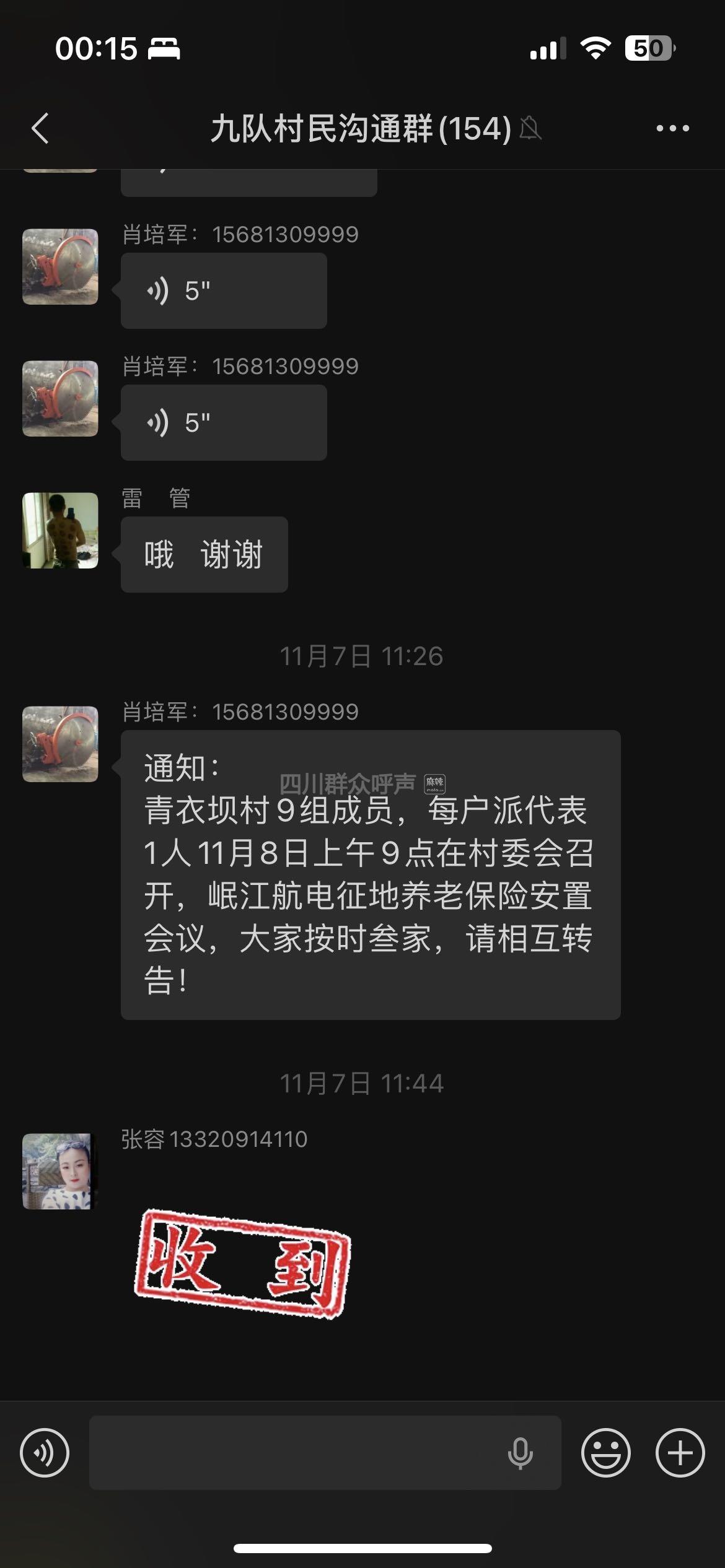The height and width of the screenshot is (1568, 725).
Task: Open the emoji picker
Action: coord(605,1453)
